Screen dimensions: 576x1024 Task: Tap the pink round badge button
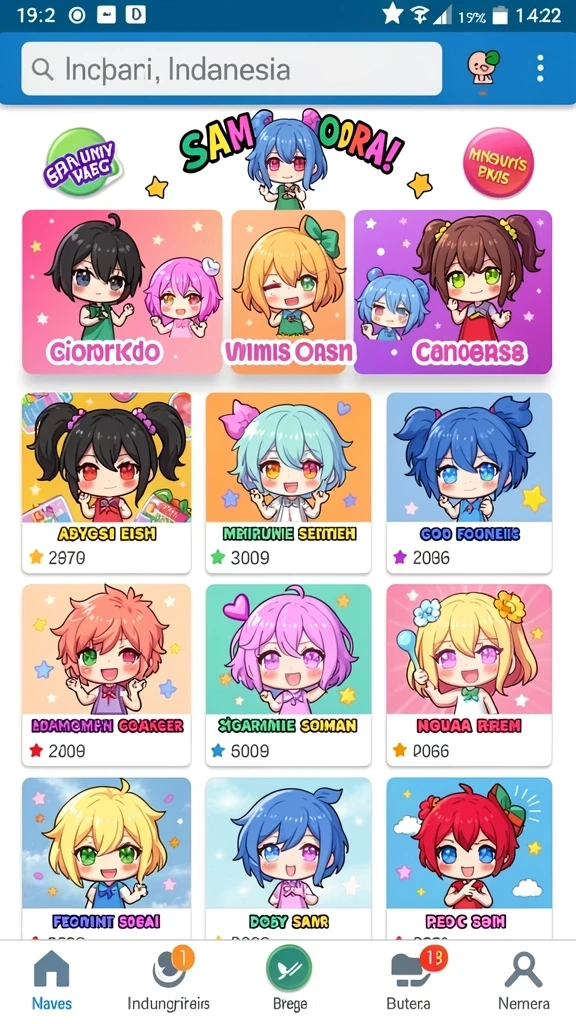(498, 163)
